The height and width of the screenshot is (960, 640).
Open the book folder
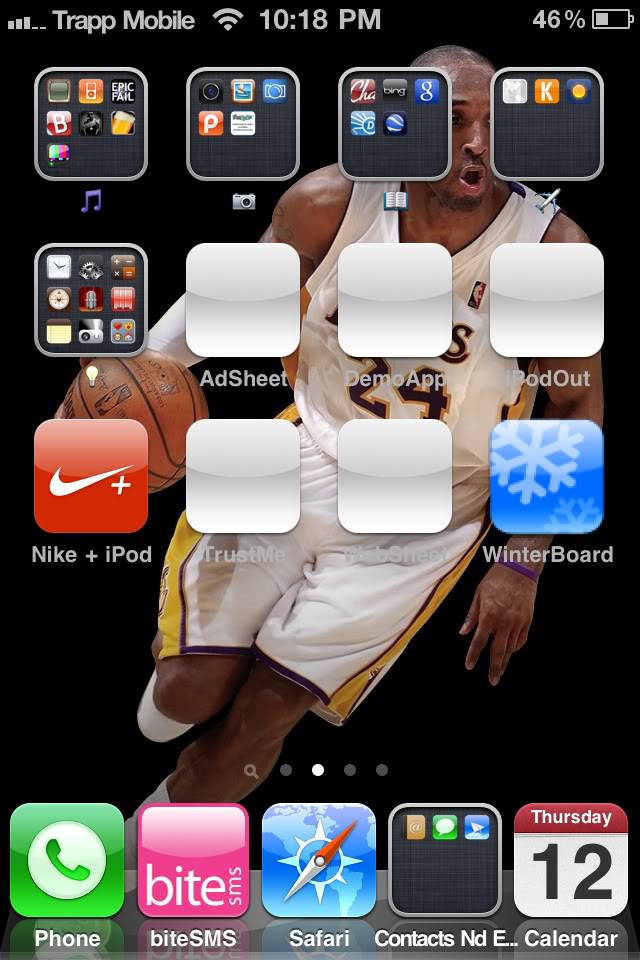tap(395, 124)
